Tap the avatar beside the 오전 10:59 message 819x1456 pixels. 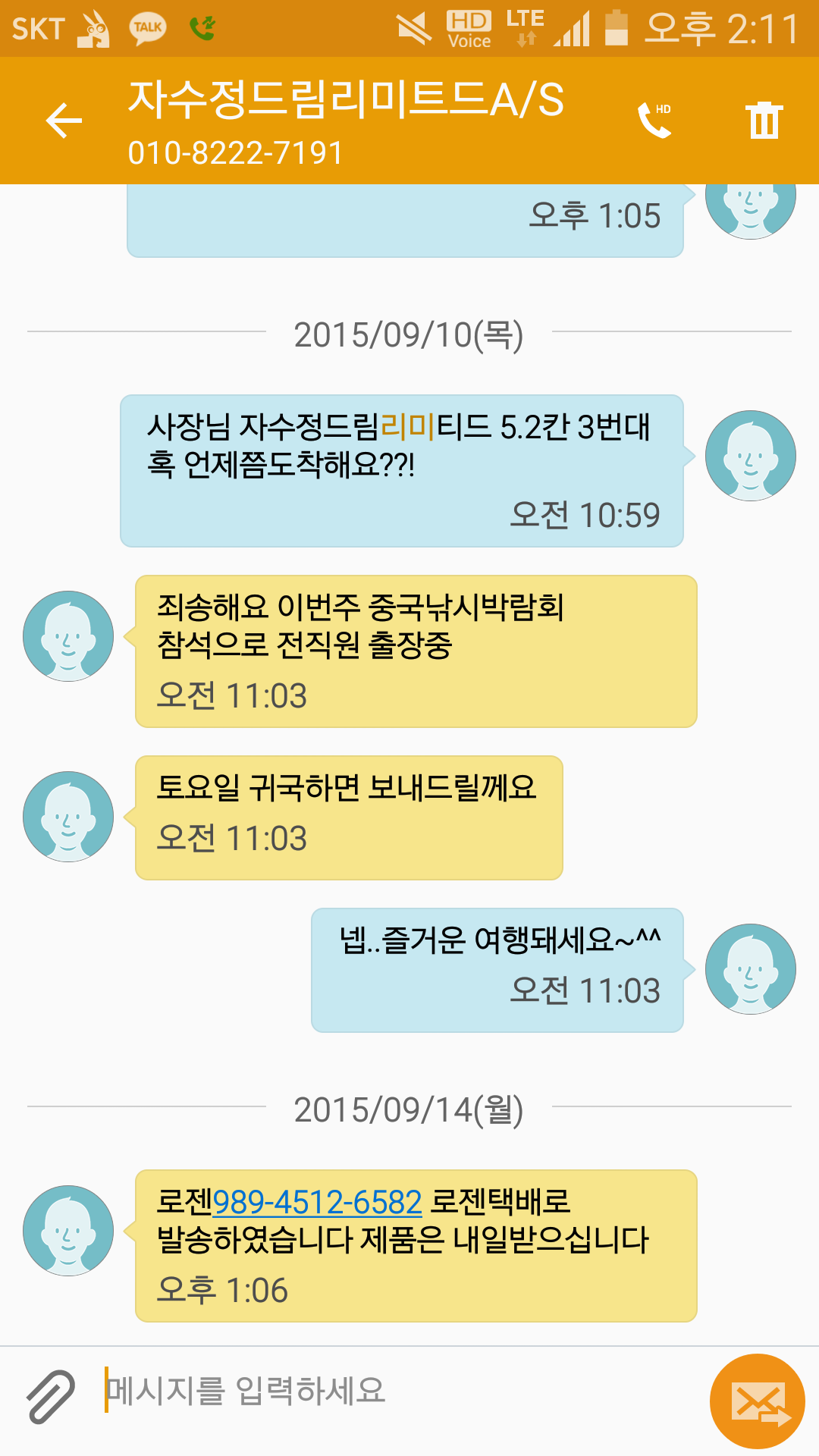[x=750, y=456]
